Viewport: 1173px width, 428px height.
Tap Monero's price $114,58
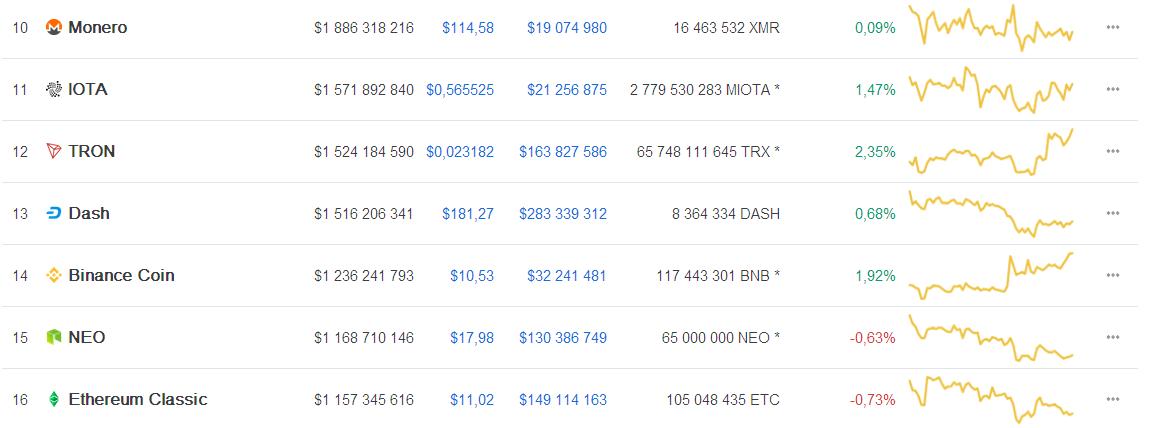pyautogui.click(x=467, y=28)
